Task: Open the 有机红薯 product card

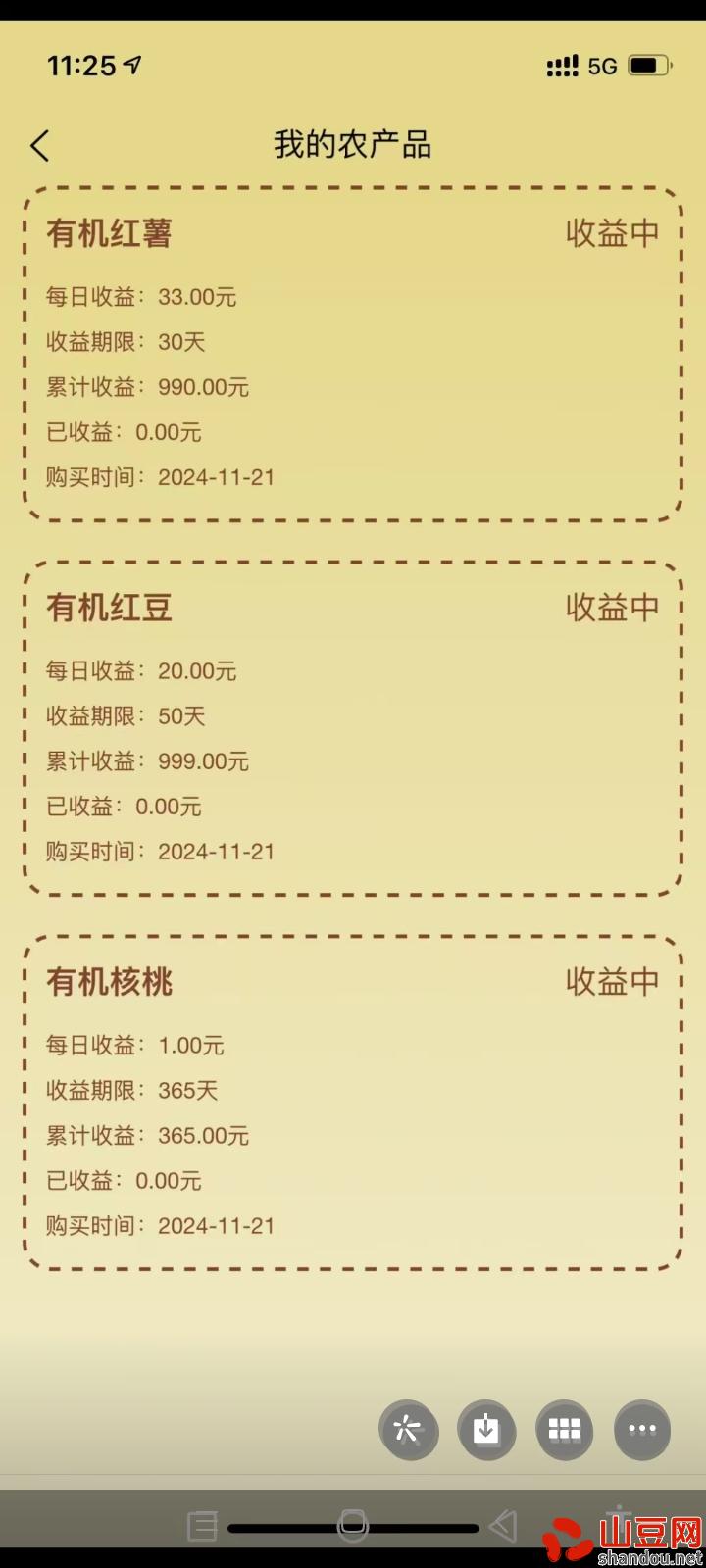Action: click(352, 354)
